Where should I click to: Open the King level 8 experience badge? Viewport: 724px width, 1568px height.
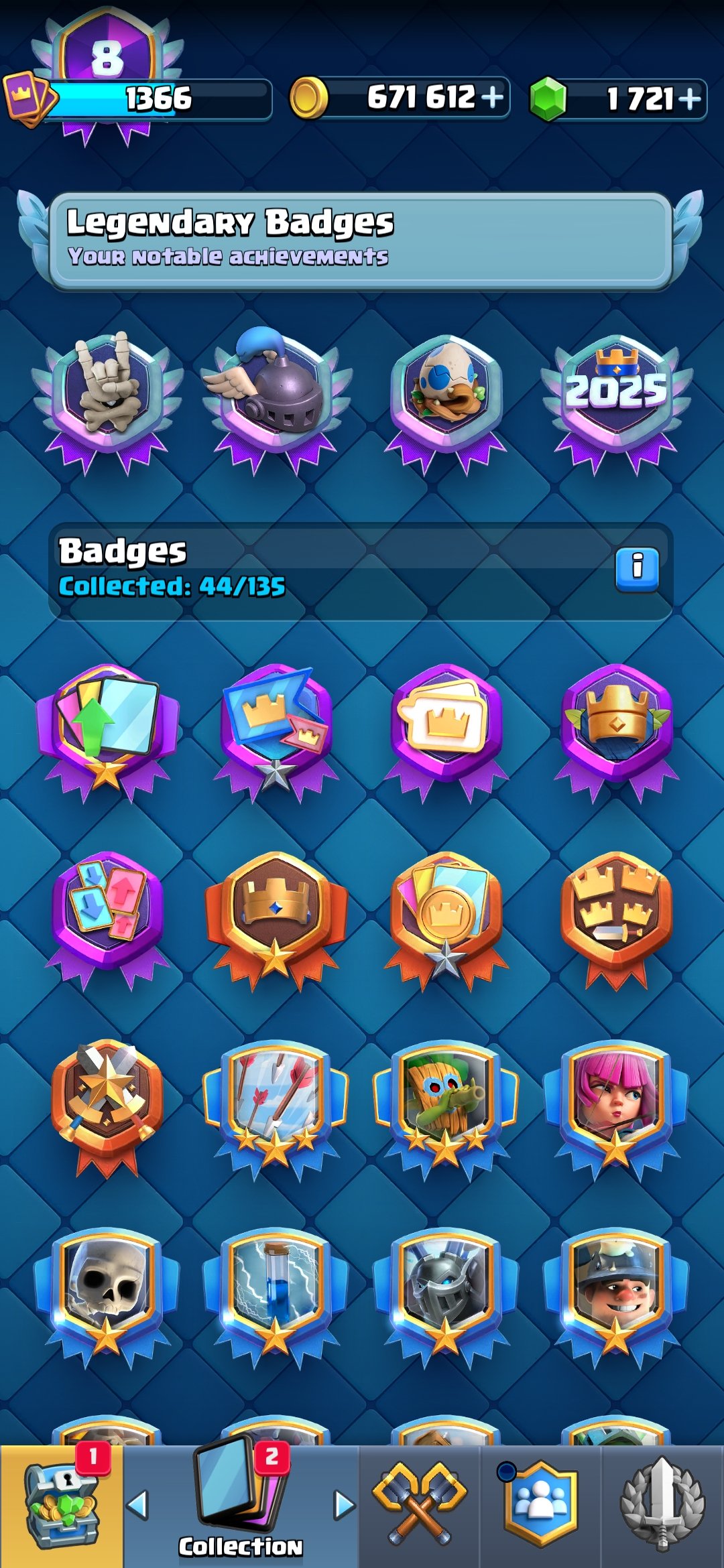coord(107,74)
